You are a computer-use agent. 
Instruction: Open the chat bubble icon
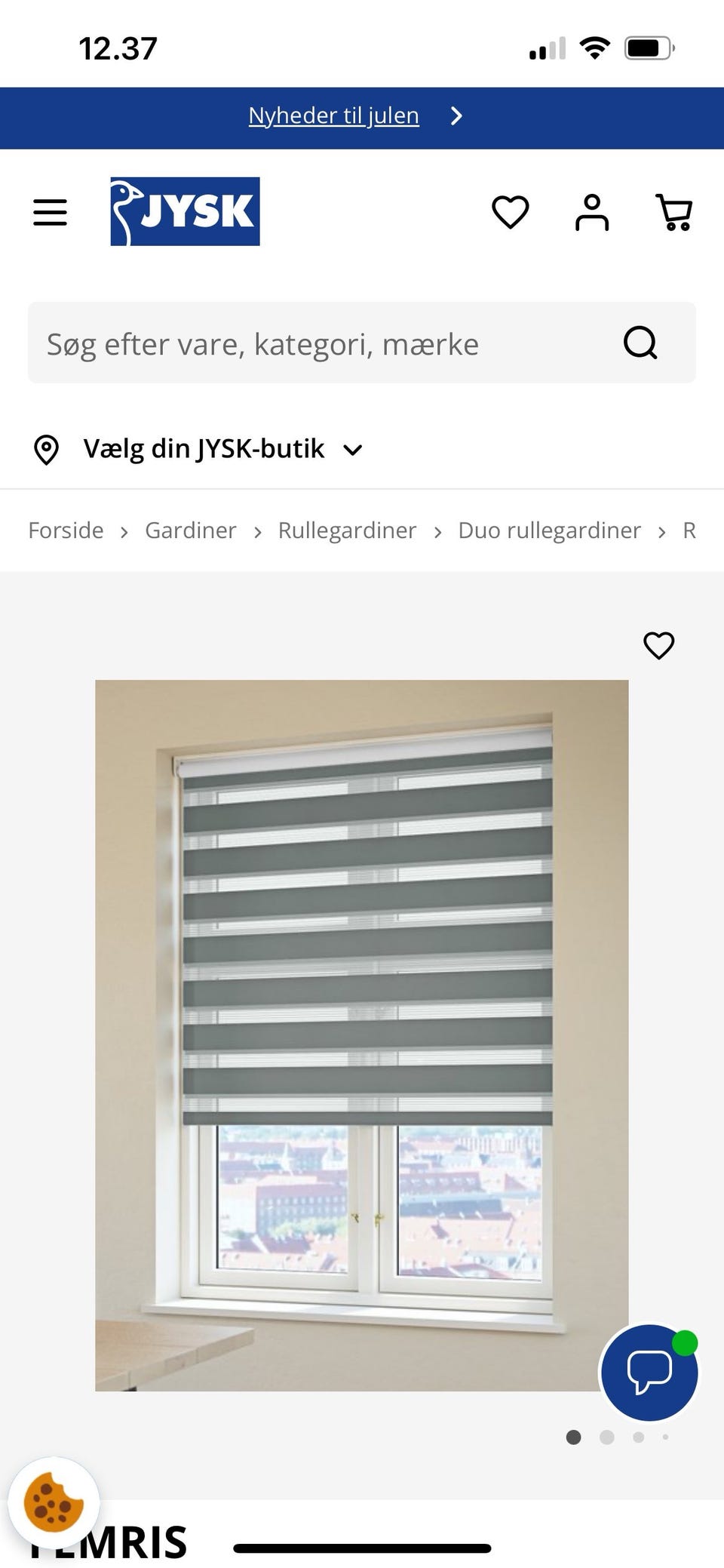tap(649, 1372)
